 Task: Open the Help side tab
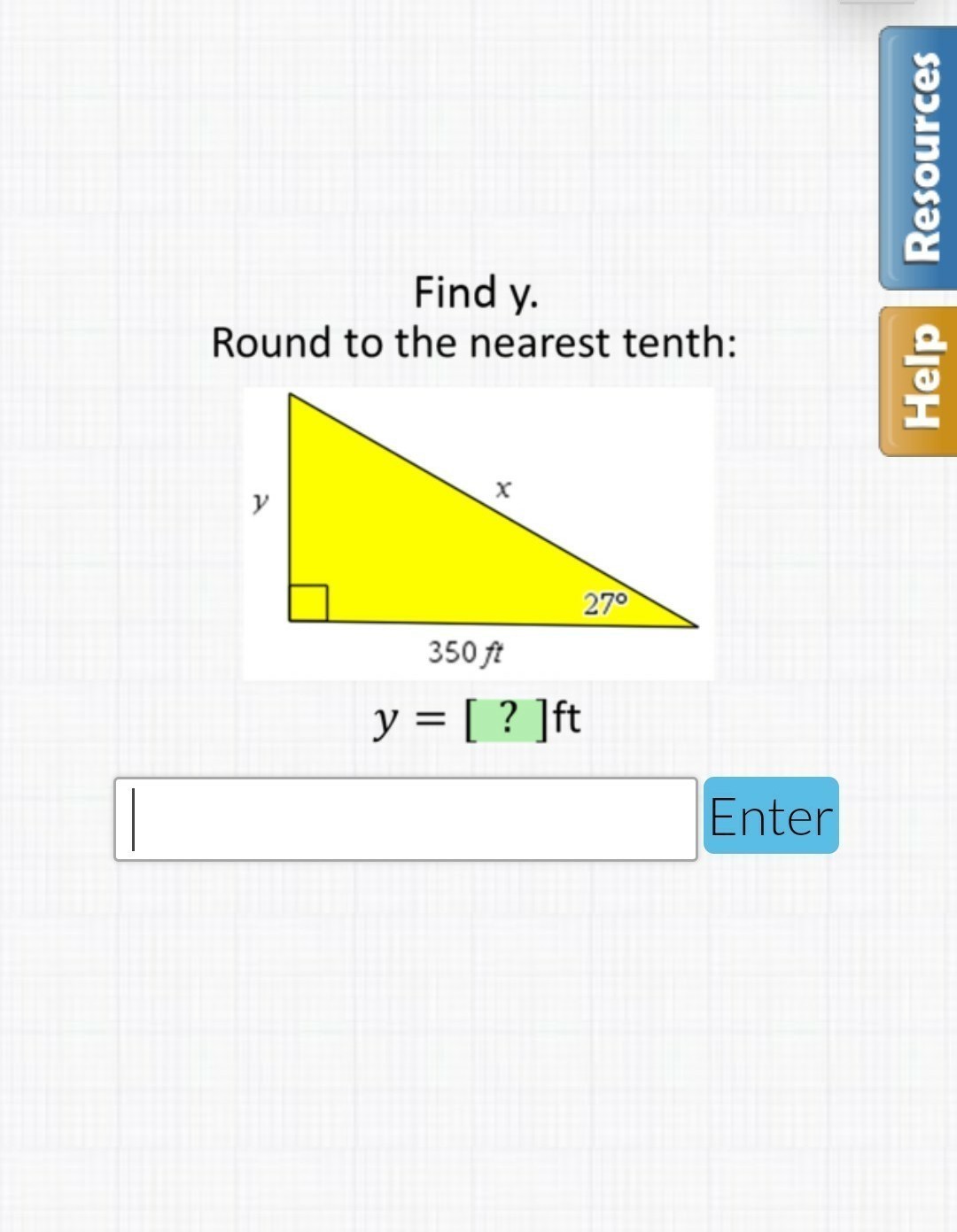click(x=919, y=382)
